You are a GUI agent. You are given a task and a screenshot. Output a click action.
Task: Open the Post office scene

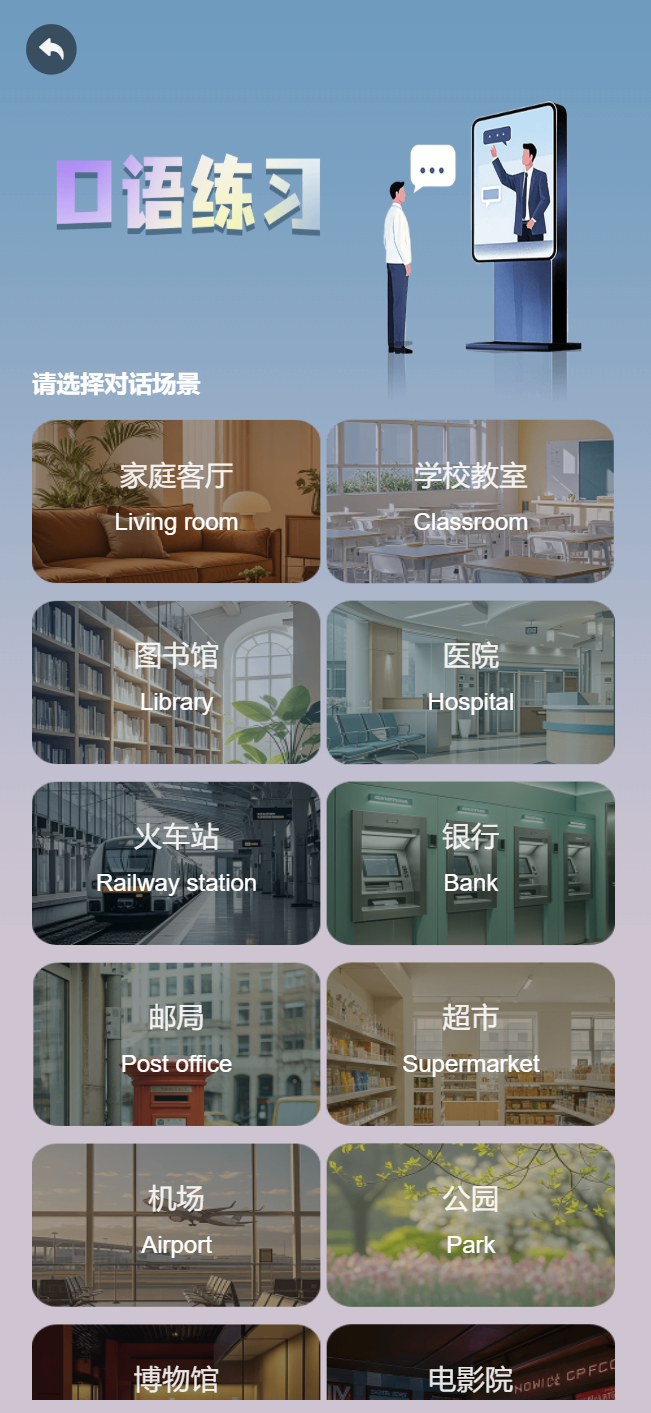[x=176, y=1043]
